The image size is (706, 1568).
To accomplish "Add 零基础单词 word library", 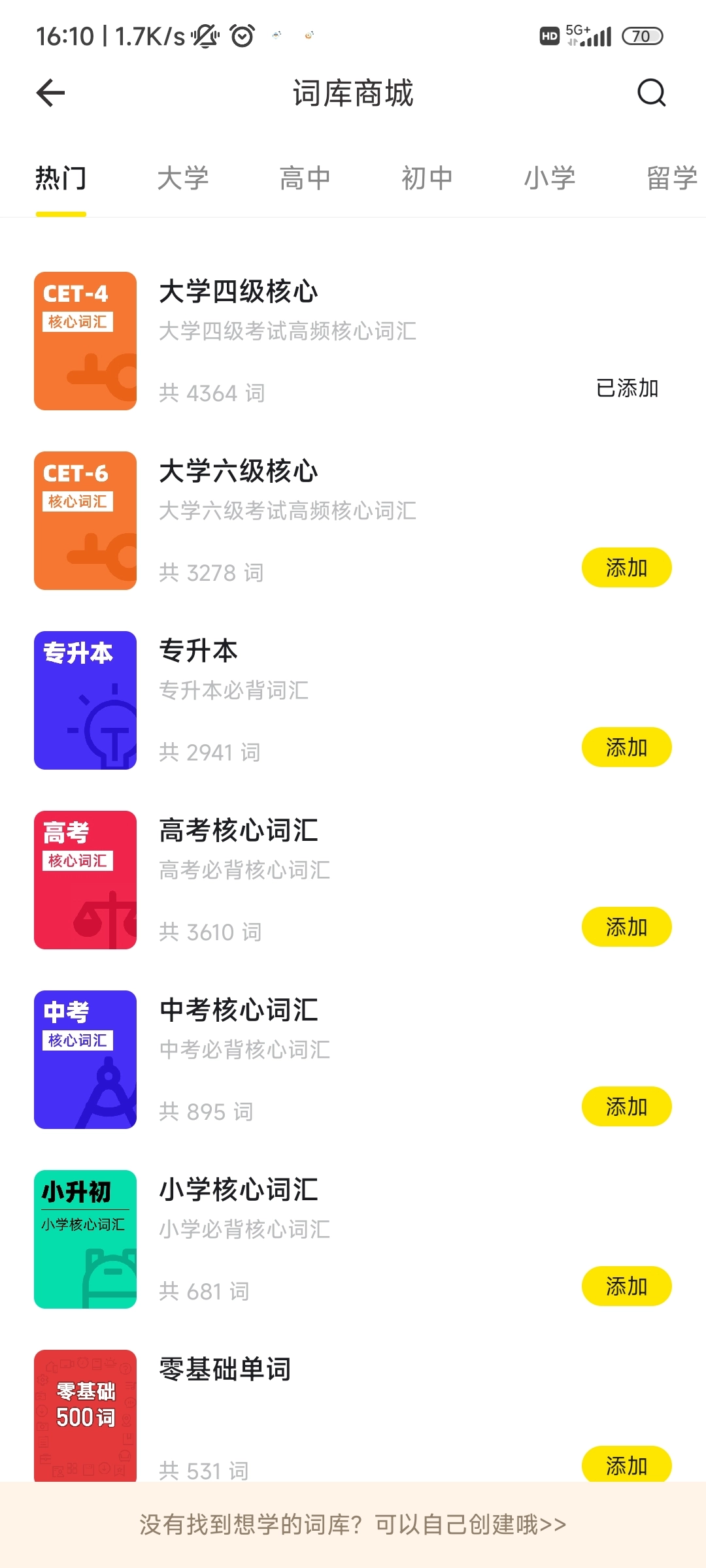I will pyautogui.click(x=626, y=1465).
